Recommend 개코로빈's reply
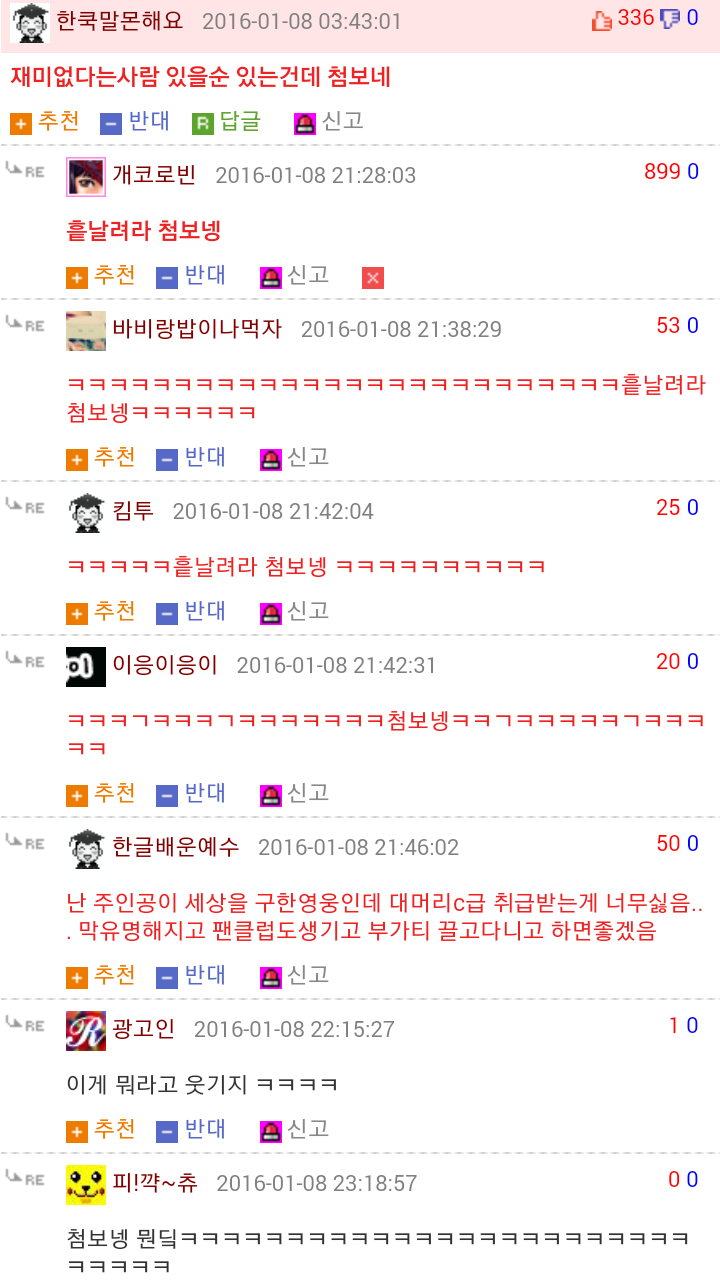This screenshot has height=1280, width=720. 101,276
